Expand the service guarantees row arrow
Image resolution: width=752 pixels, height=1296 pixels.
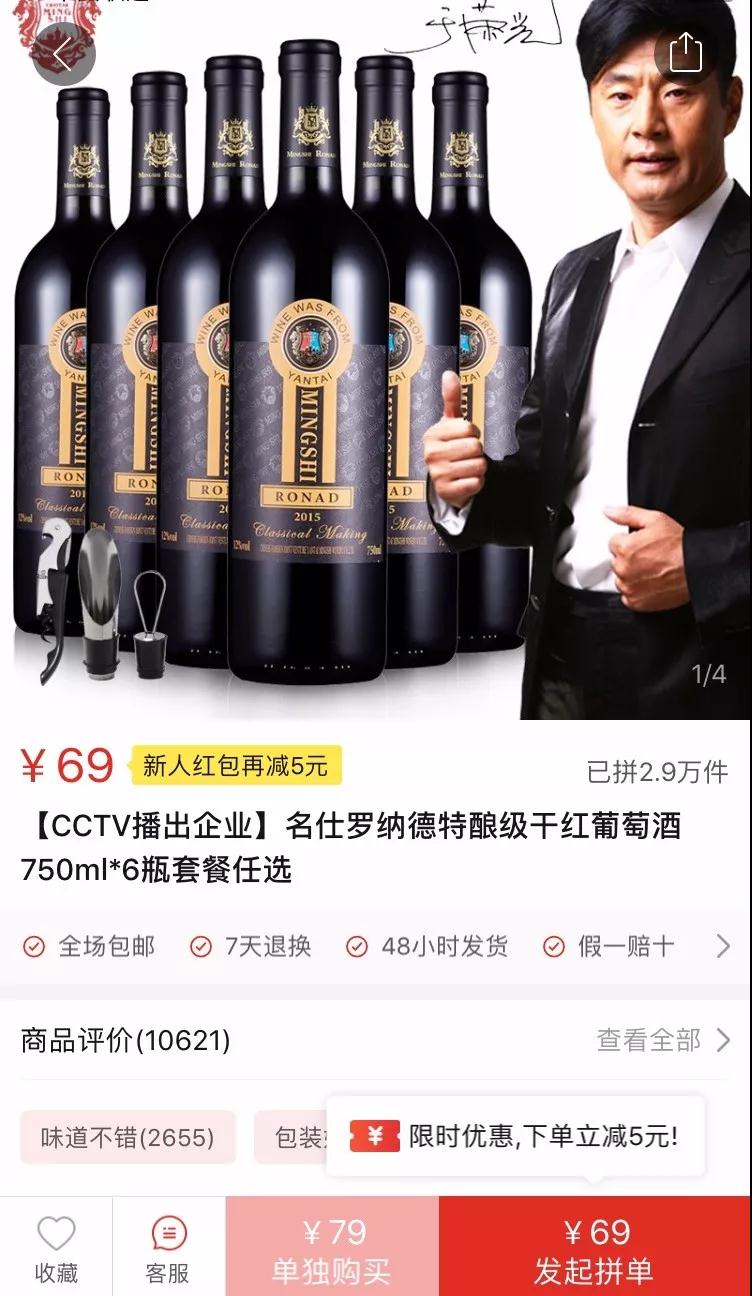coord(723,946)
